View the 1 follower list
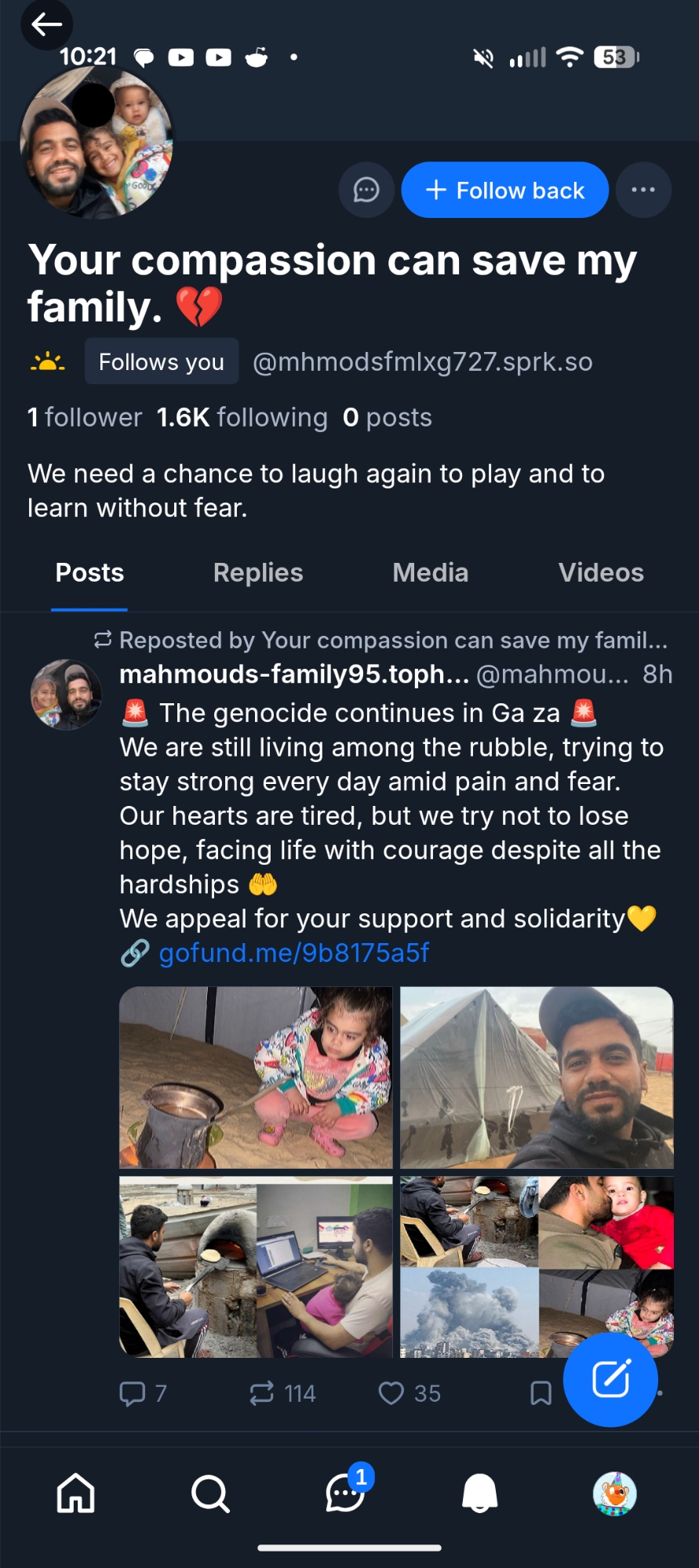This screenshot has width=699, height=1568. [x=85, y=417]
